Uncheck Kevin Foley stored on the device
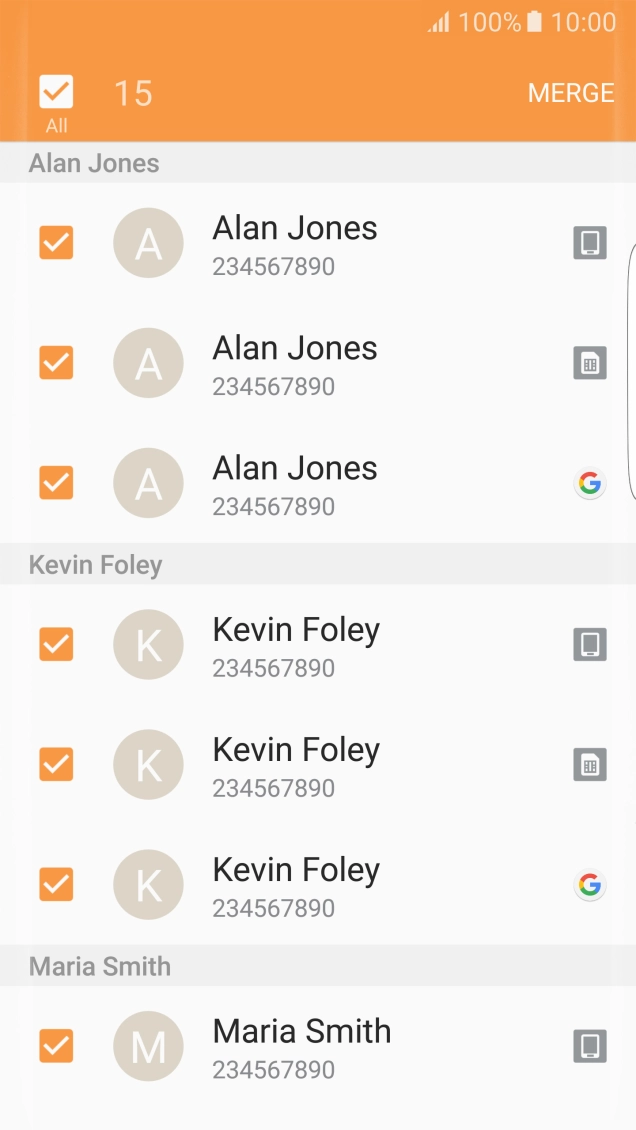 coord(56,645)
